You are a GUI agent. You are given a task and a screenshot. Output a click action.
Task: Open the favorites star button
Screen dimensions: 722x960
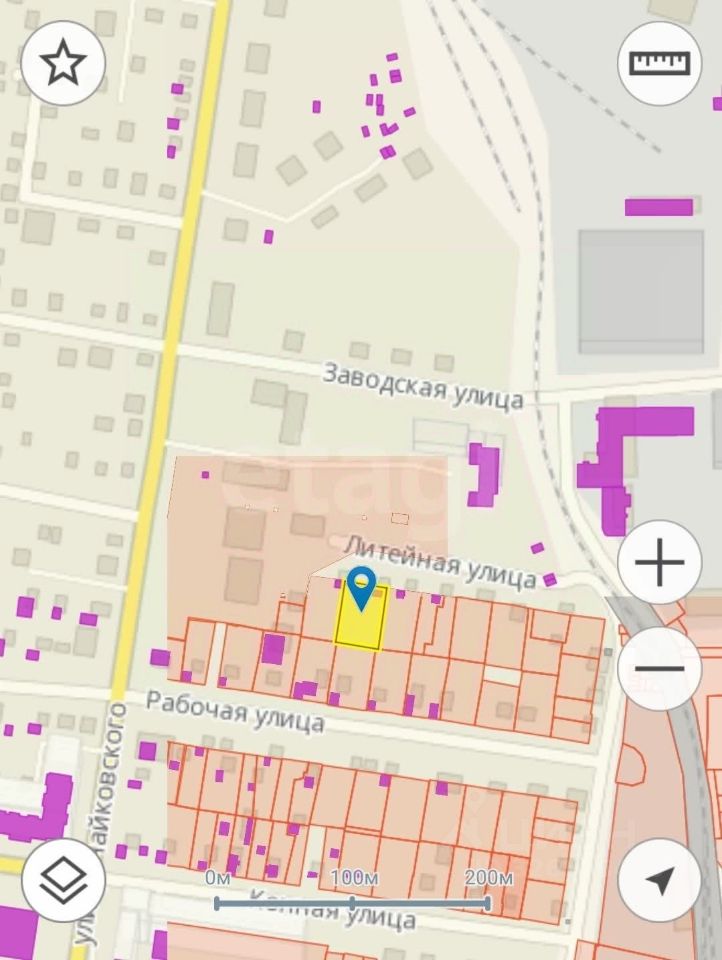tap(63, 63)
